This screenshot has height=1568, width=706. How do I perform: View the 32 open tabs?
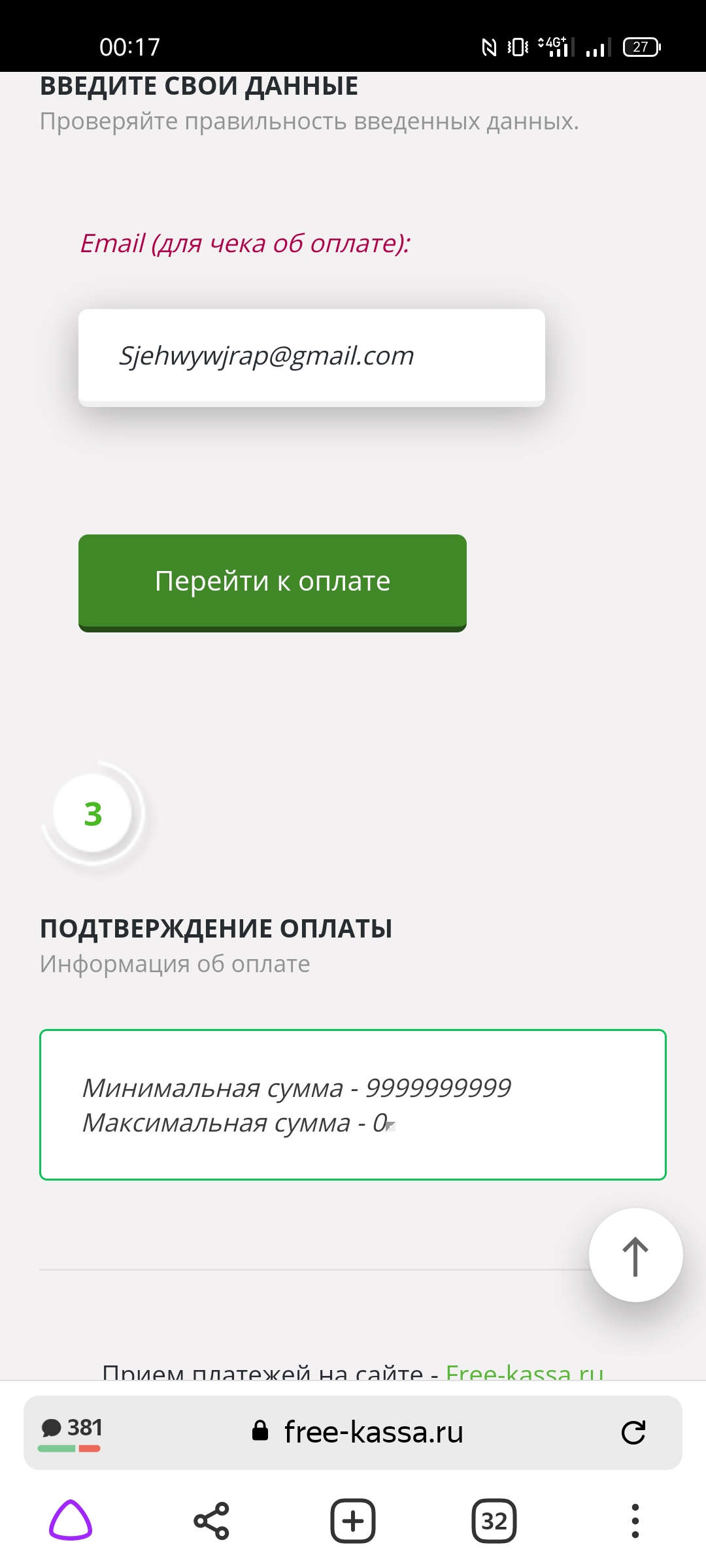coord(494,1520)
